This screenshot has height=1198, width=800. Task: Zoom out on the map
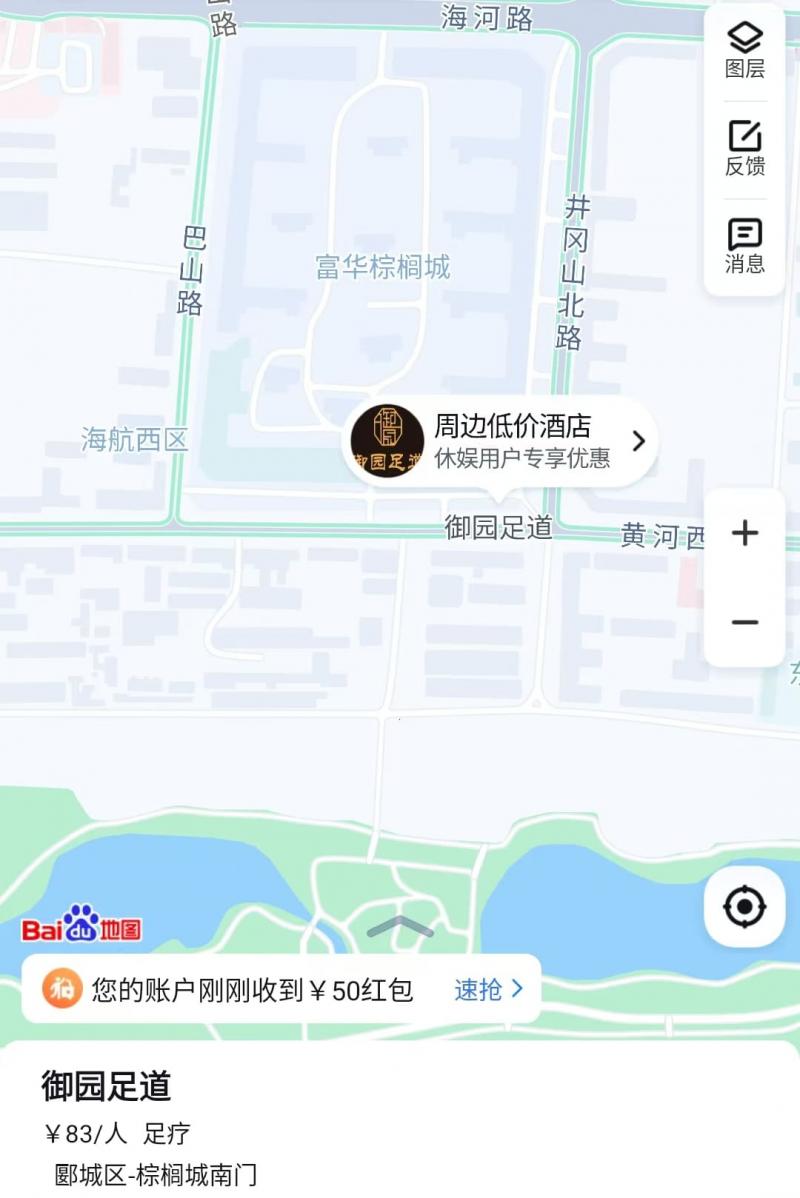pos(744,622)
